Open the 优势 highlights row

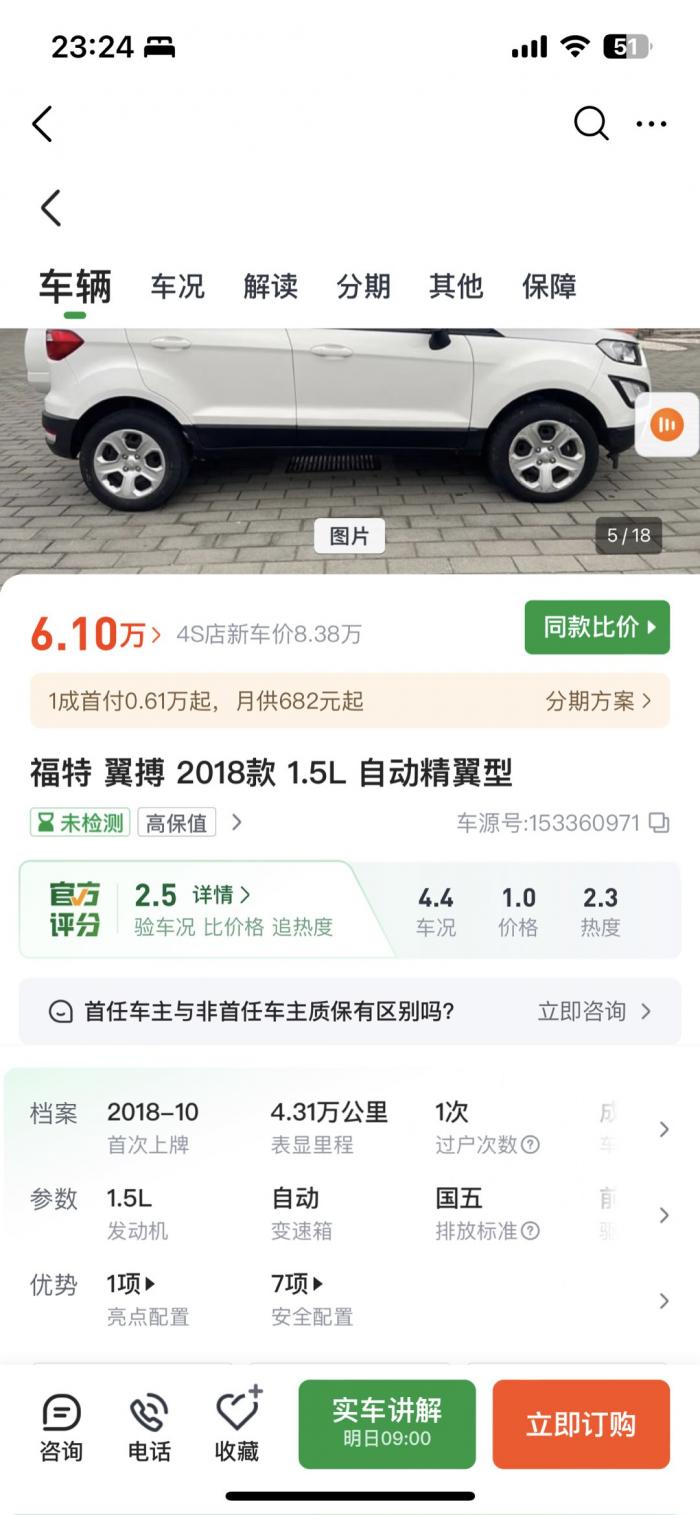664,1301
